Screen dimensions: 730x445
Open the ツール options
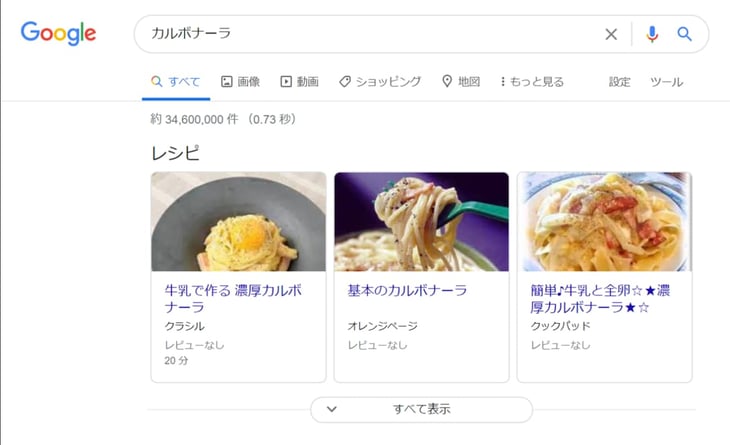[x=666, y=82]
